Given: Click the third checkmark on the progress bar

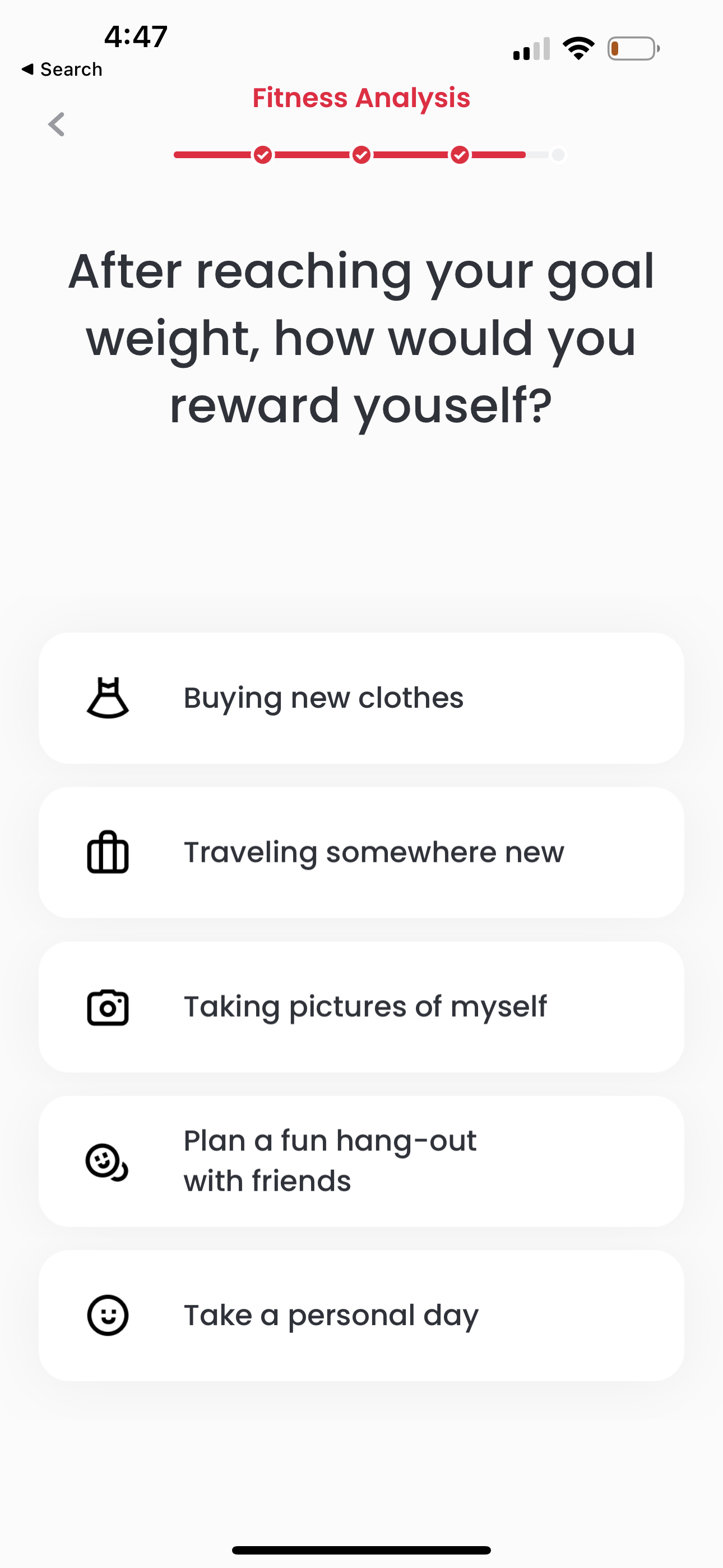Looking at the screenshot, I should (460, 155).
